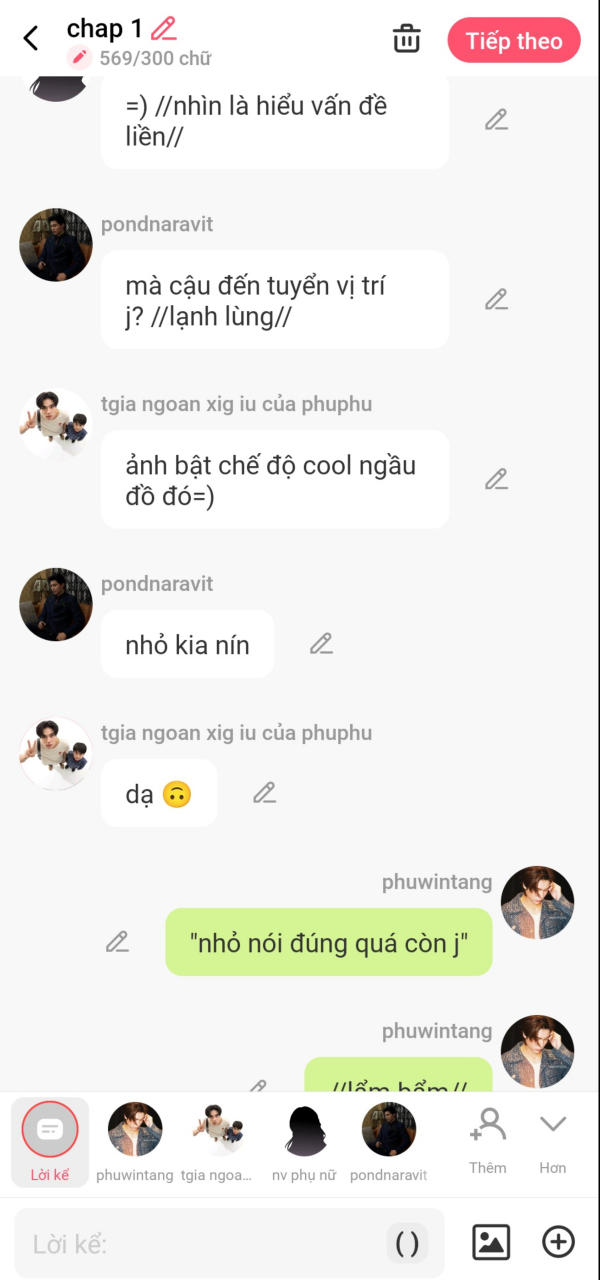Edit the message 'mà cậu đến tuyển vị trí j?'

click(496, 299)
